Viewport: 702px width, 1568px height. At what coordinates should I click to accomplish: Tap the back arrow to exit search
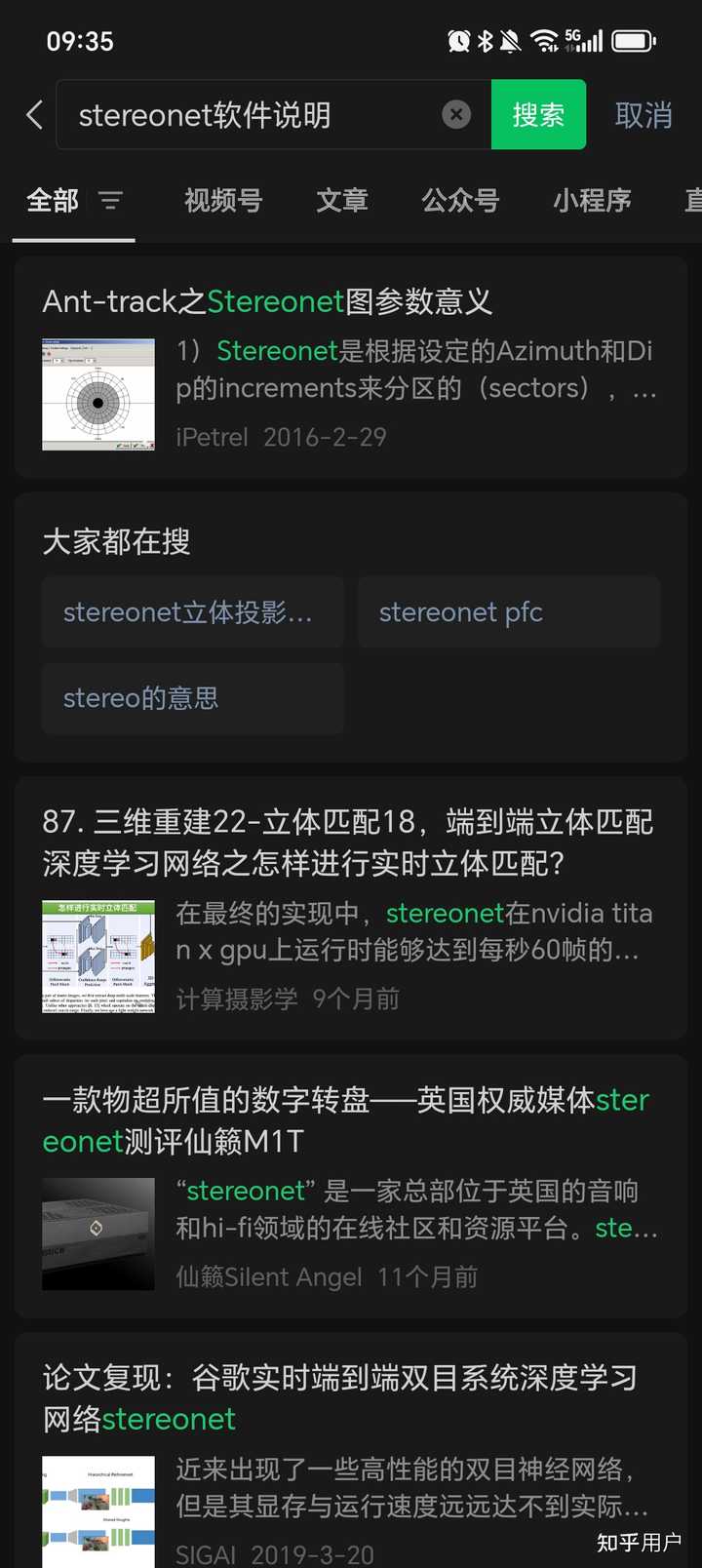click(34, 114)
